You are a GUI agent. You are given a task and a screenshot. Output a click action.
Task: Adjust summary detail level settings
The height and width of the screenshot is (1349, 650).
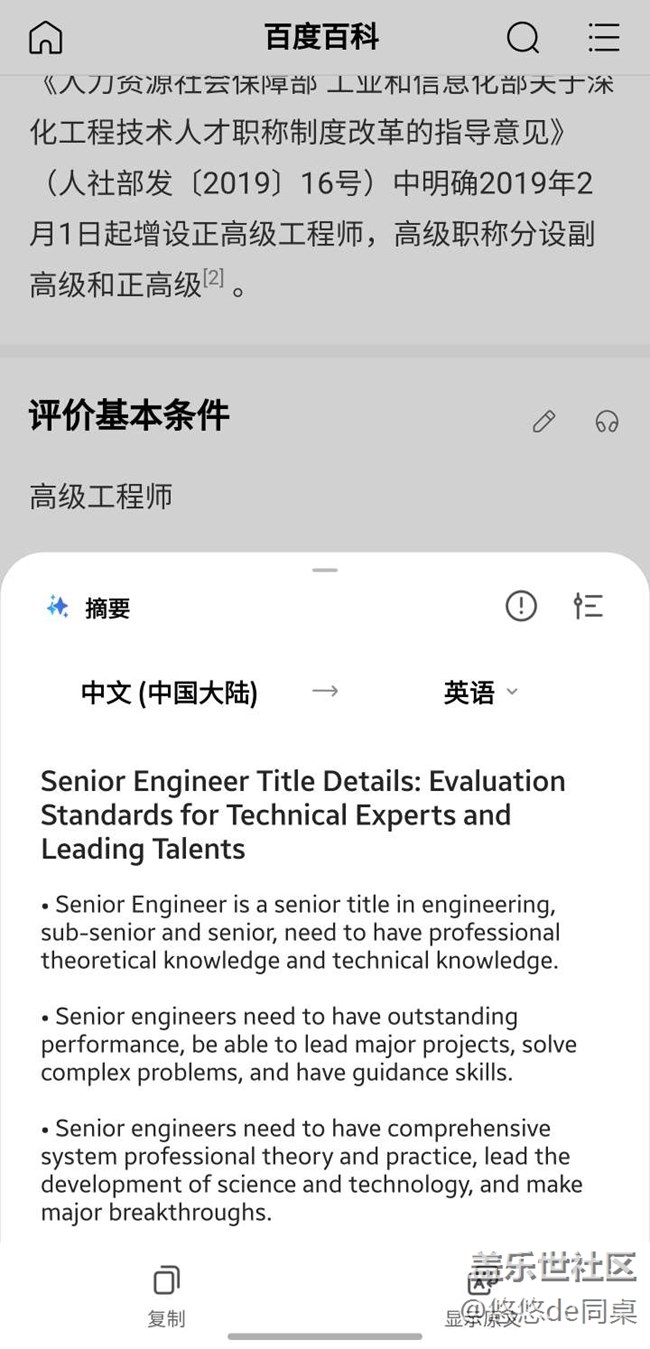point(588,606)
